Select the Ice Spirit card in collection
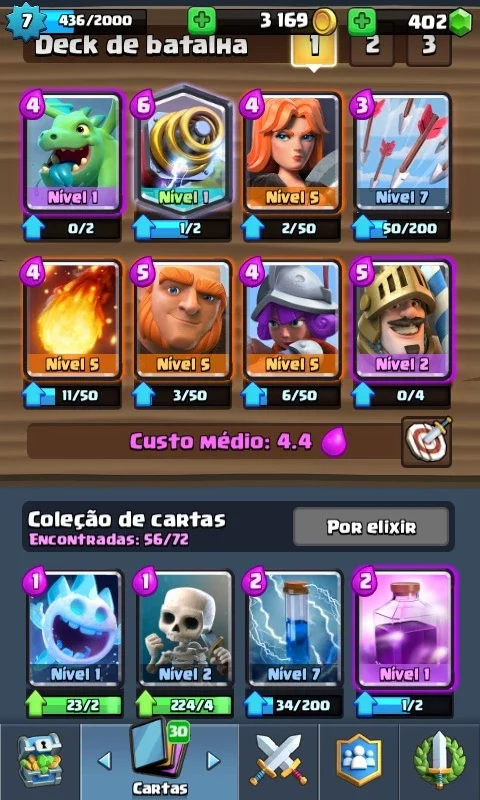 coord(74,629)
